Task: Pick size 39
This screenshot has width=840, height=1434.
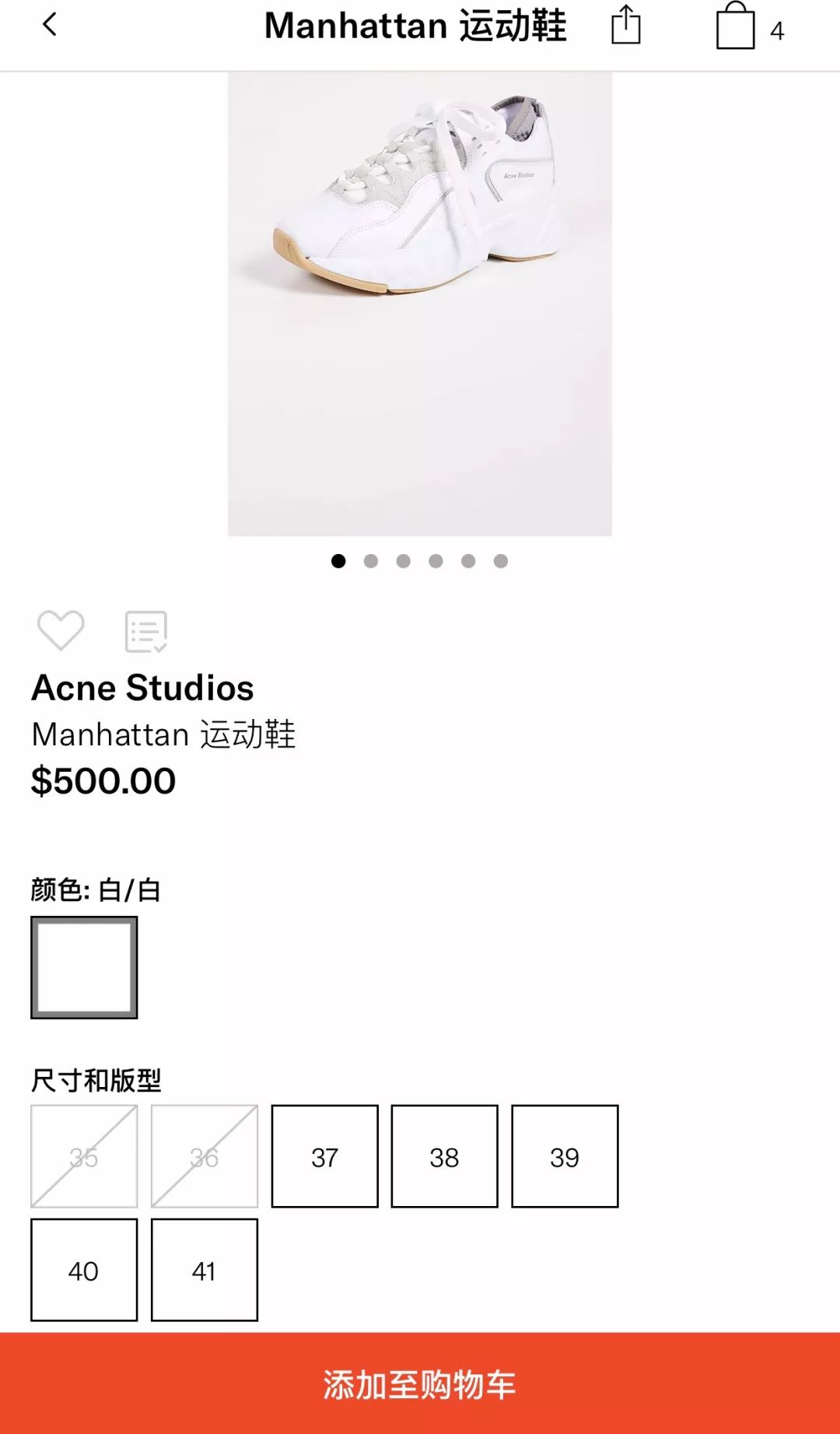Action: pos(565,1156)
